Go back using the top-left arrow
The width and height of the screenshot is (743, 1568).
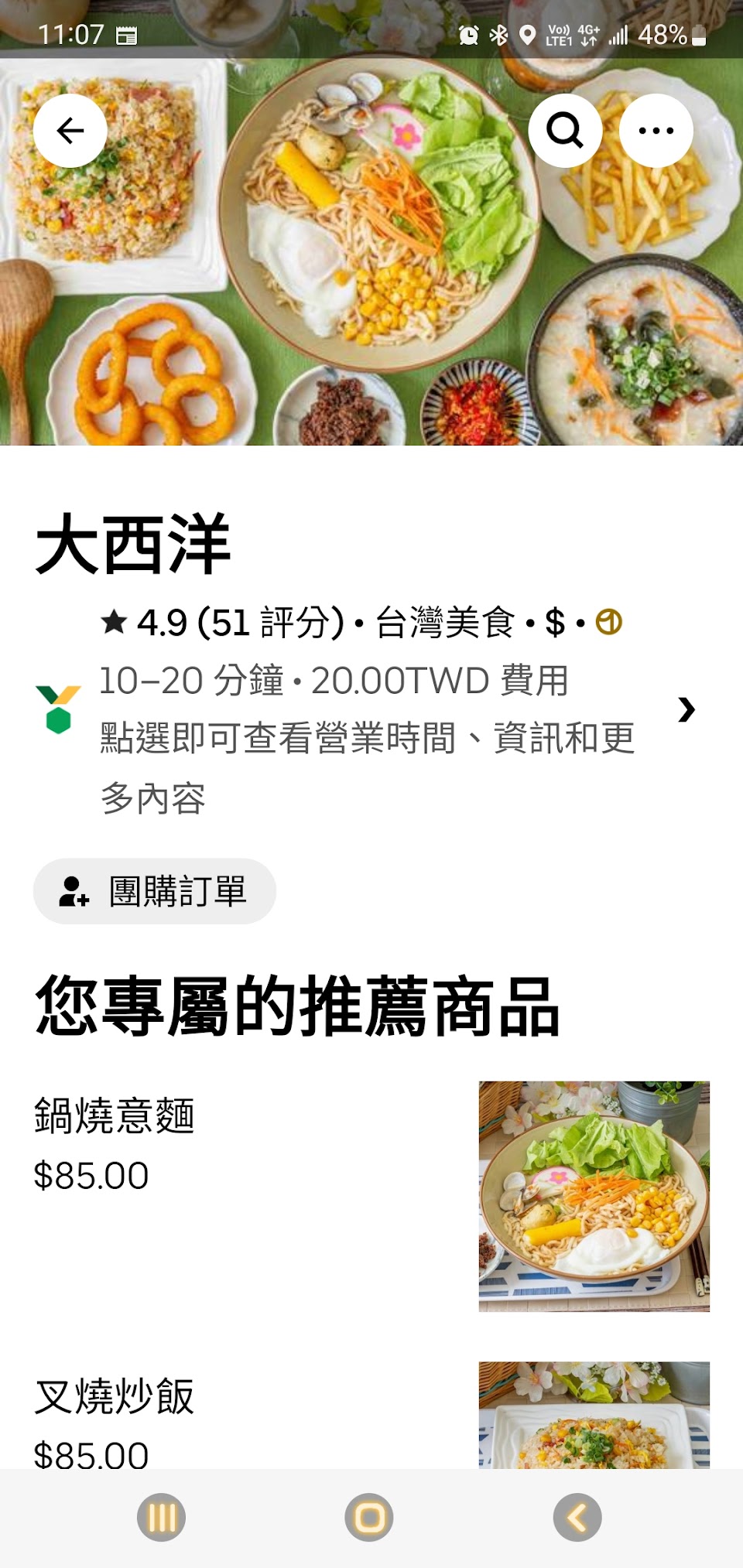click(70, 131)
